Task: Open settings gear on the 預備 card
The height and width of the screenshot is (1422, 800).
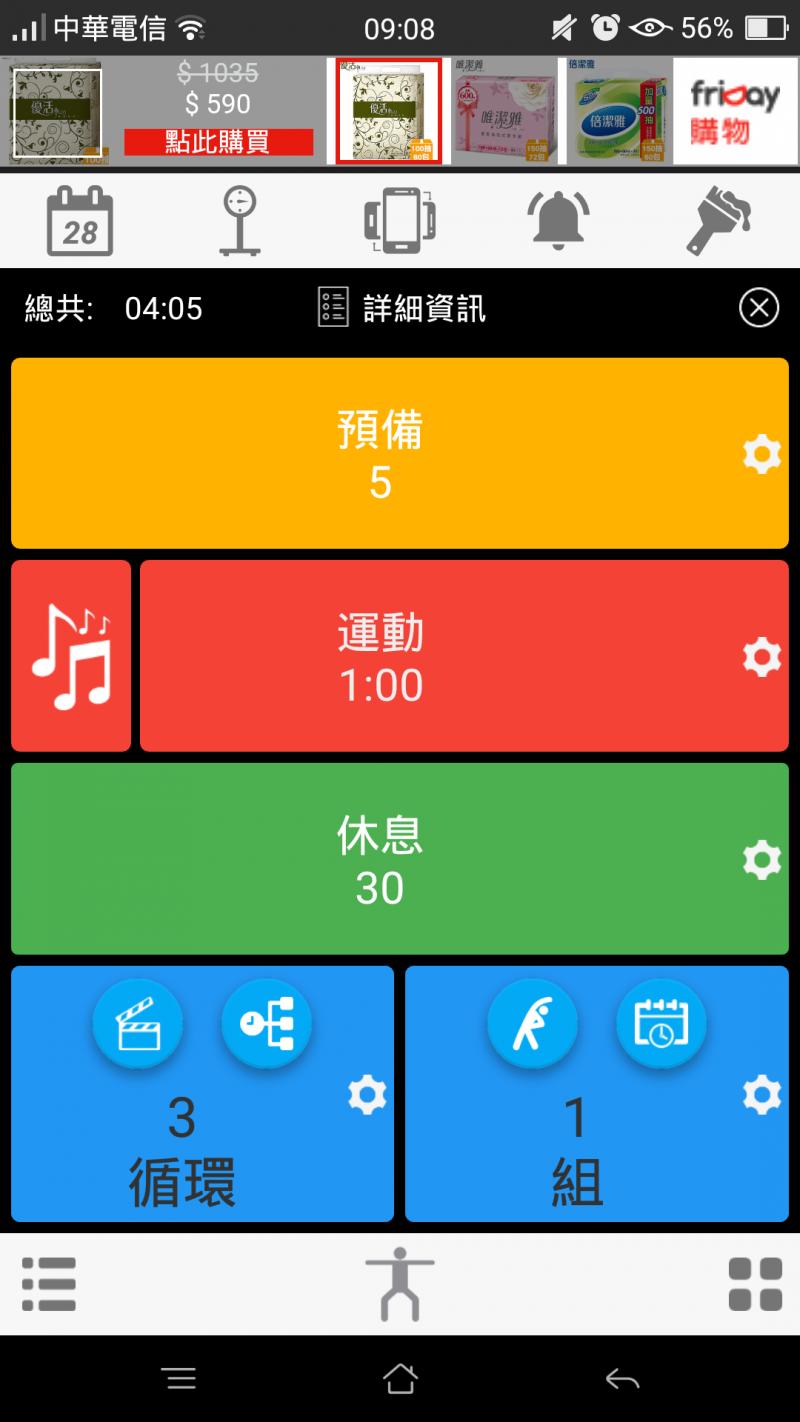Action: click(762, 455)
